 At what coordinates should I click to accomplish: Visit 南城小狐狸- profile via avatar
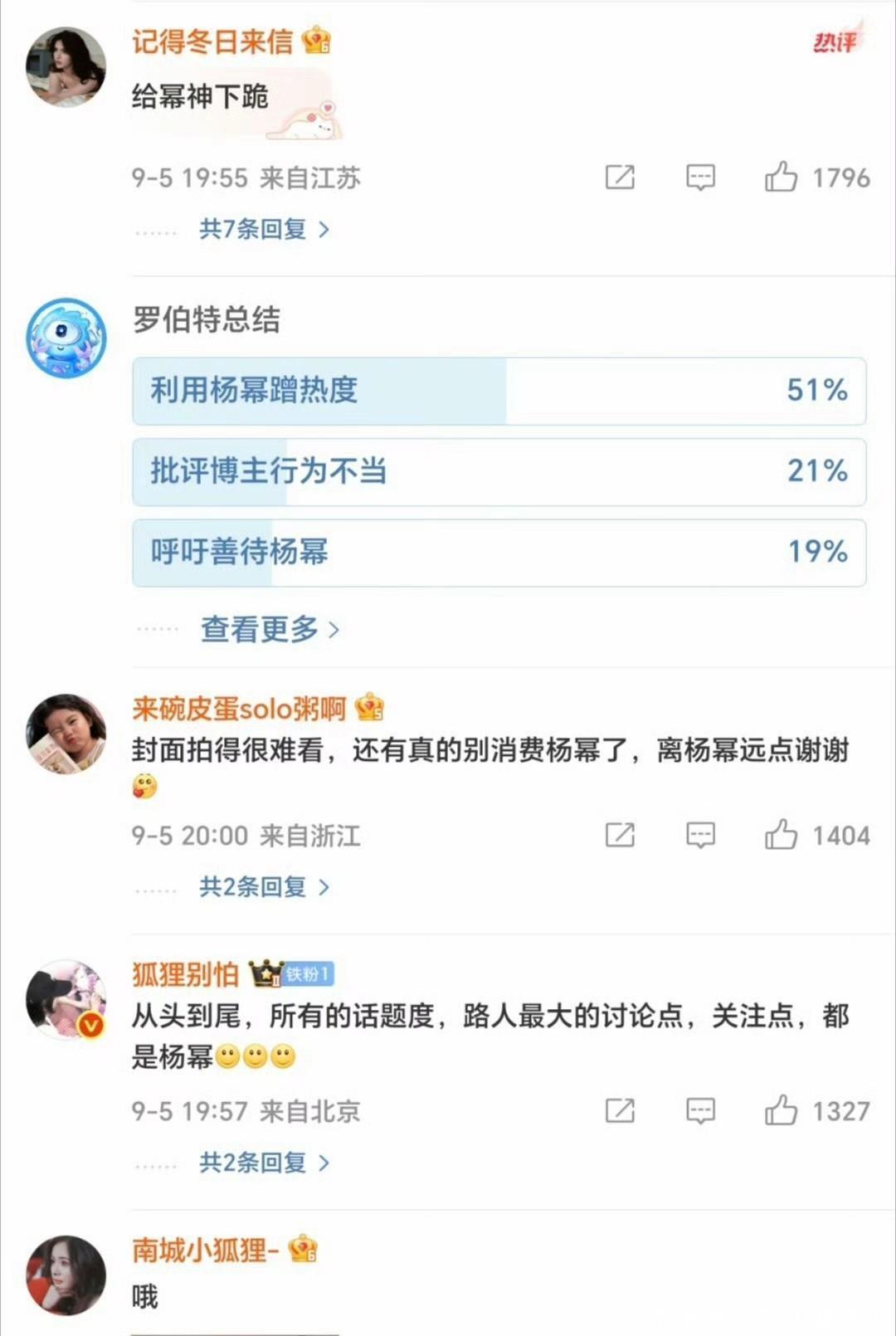[x=66, y=1275]
